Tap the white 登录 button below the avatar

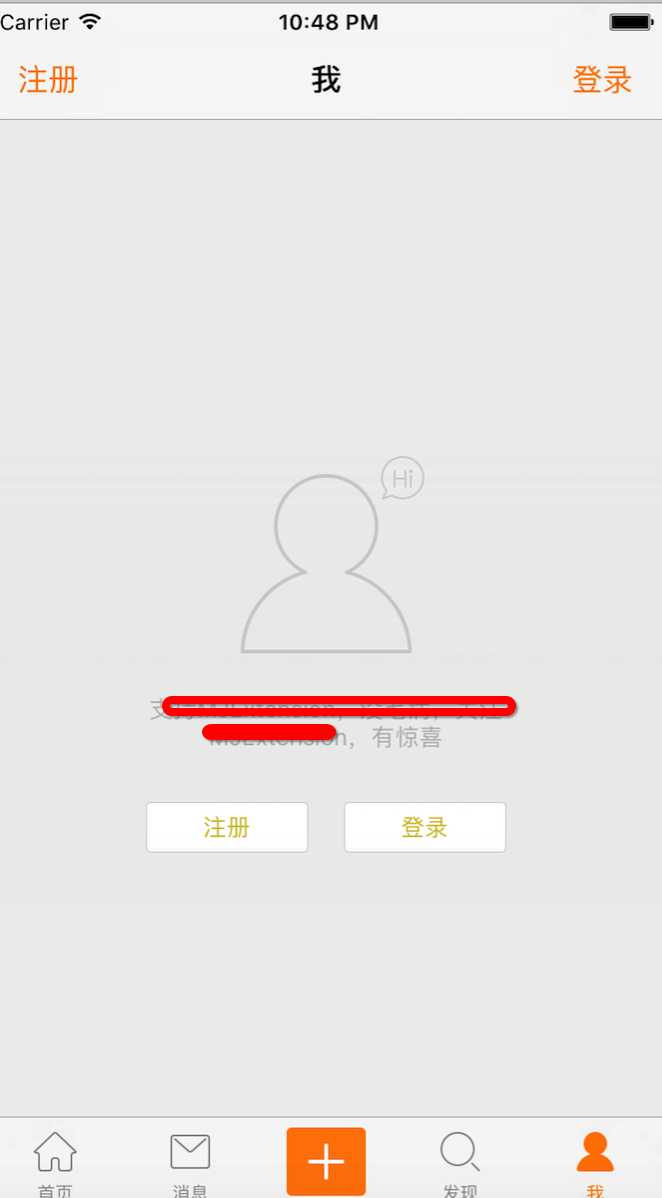[x=425, y=827]
